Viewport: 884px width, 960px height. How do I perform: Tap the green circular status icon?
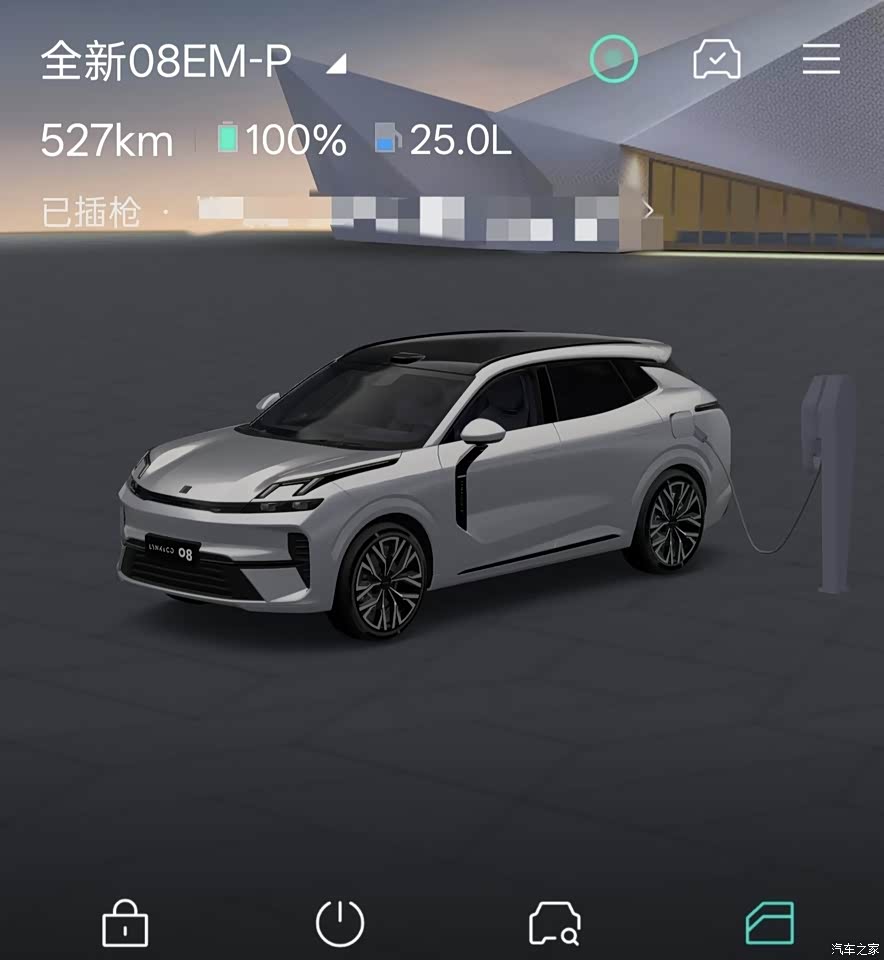click(x=613, y=60)
